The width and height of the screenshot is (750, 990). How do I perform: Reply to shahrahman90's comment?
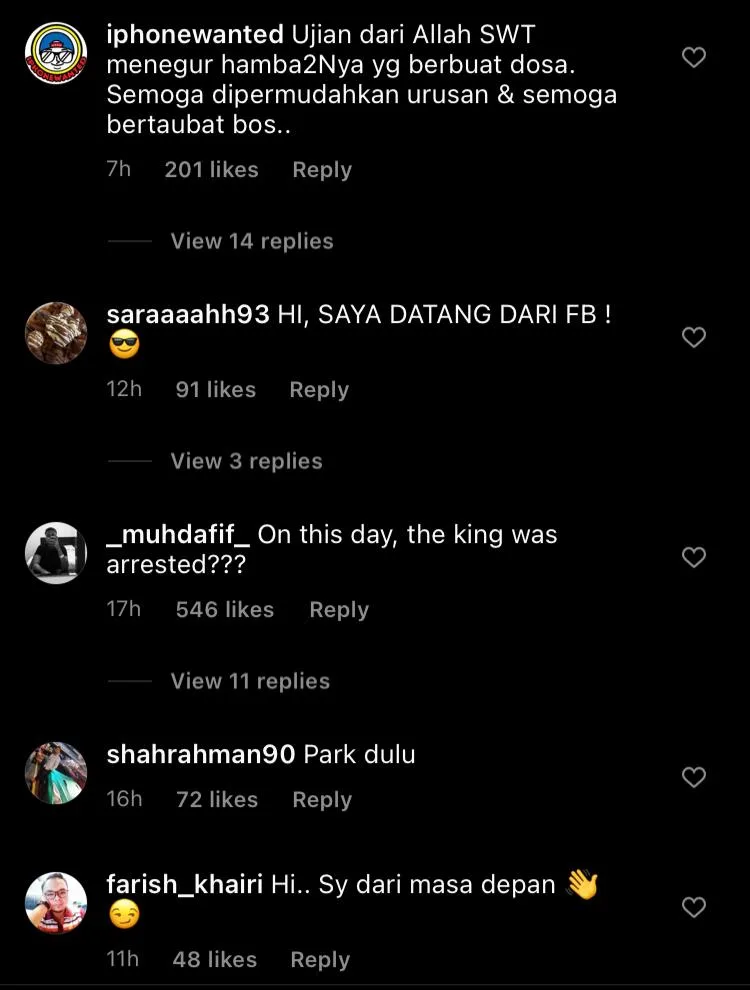click(321, 800)
